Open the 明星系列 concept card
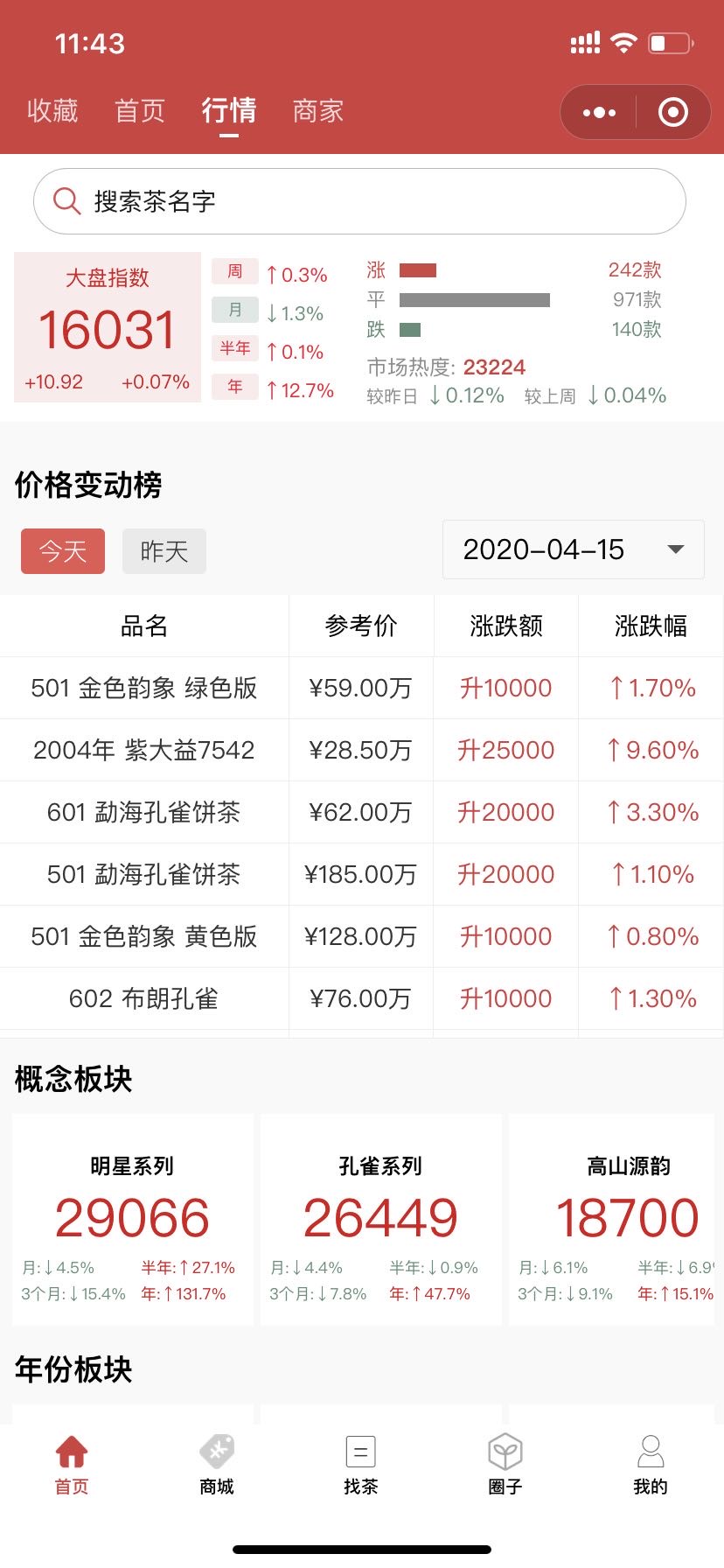This screenshot has height=1568, width=724. [x=132, y=1220]
